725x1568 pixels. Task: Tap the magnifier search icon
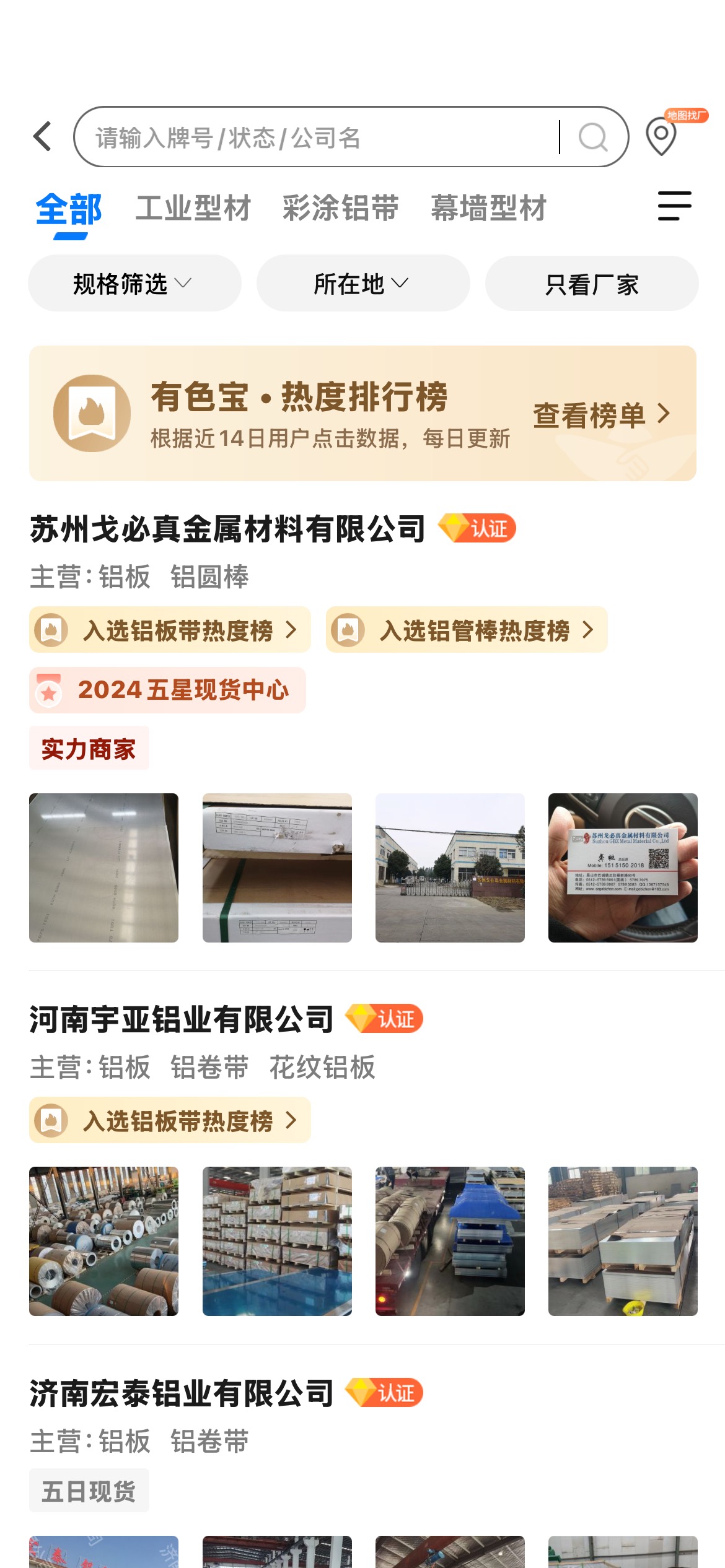(x=593, y=137)
